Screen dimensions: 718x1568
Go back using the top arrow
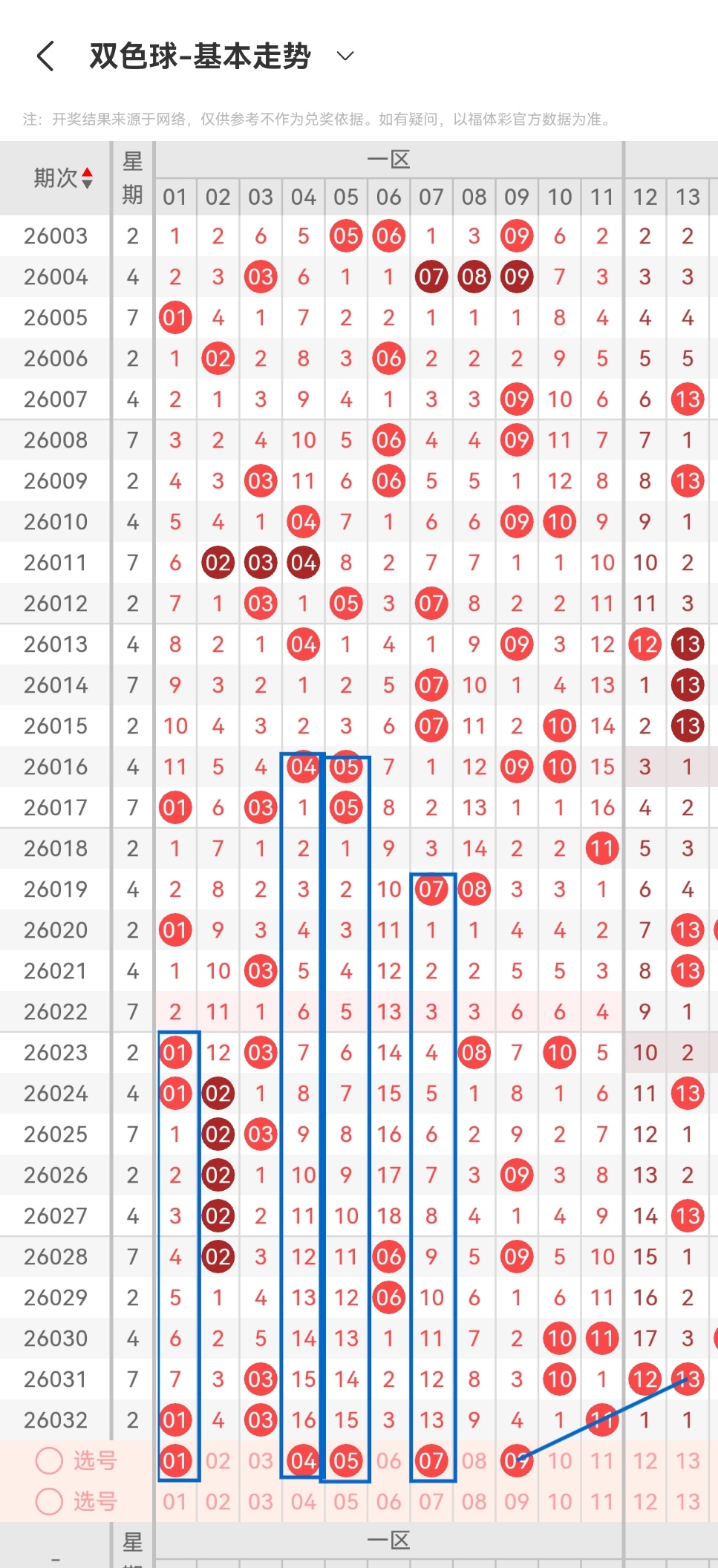pyautogui.click(x=46, y=56)
